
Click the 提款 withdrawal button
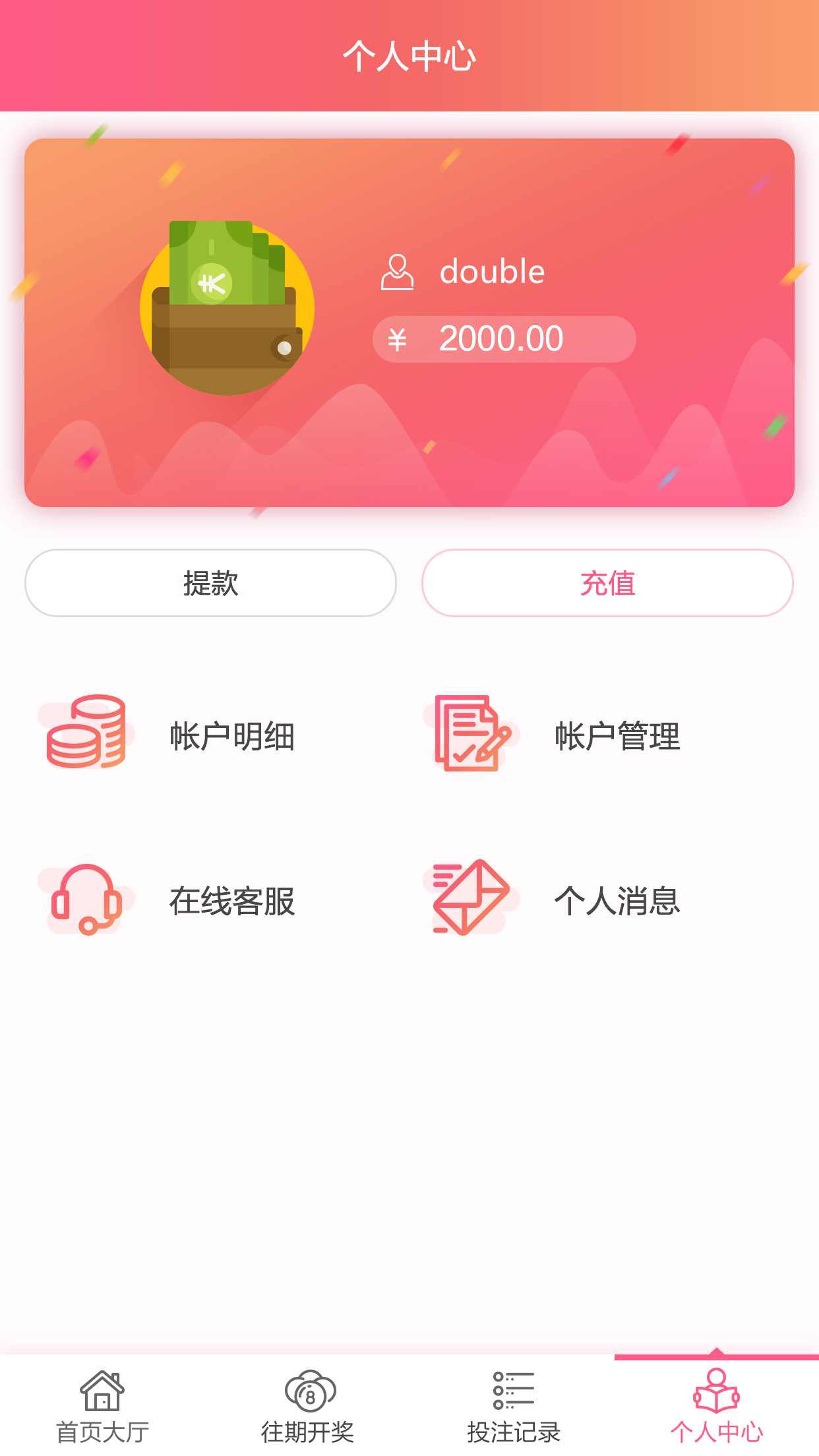coord(211,583)
